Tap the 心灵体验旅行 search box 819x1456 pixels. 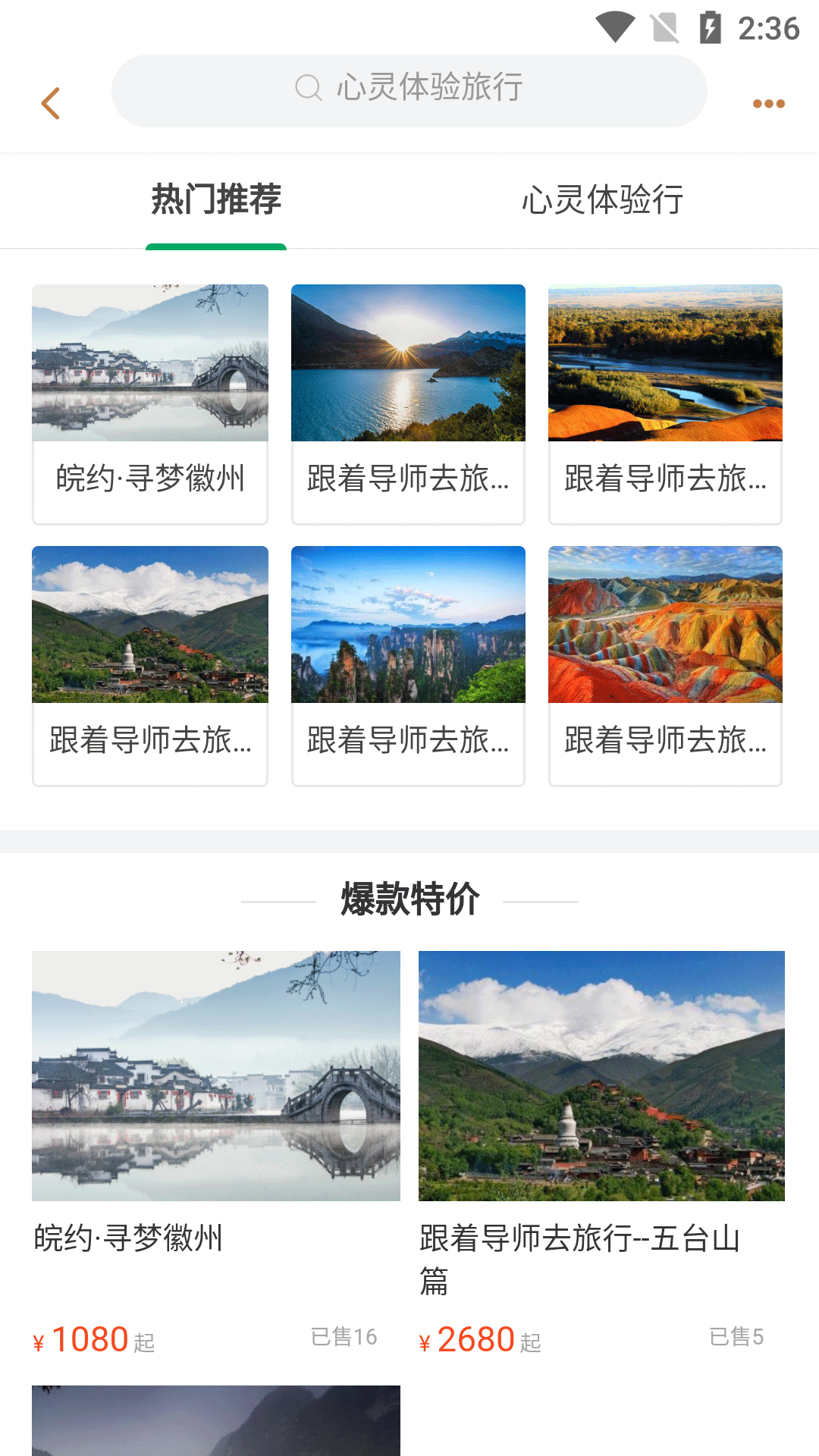[409, 90]
